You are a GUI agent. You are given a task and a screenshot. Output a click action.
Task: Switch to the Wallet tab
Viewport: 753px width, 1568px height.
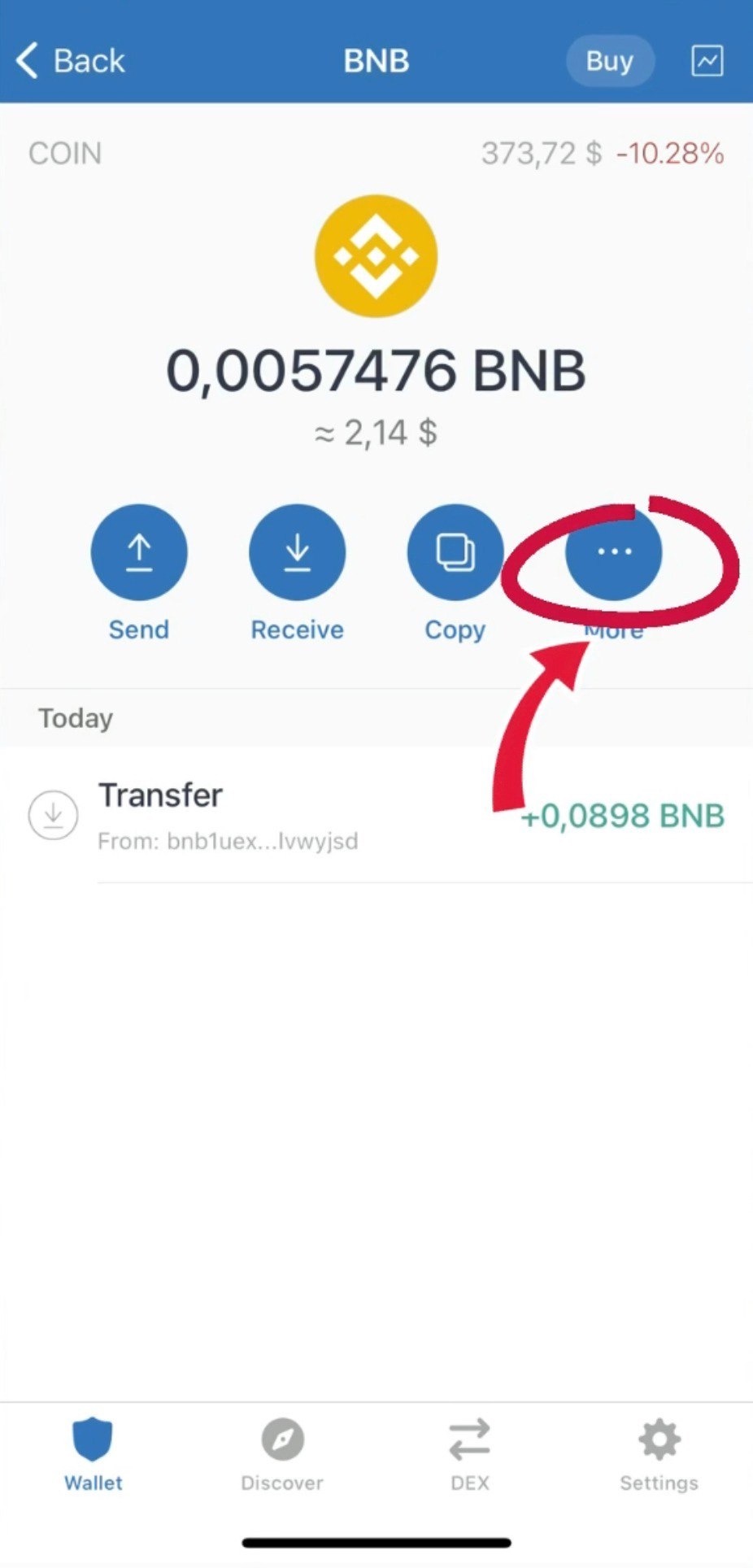(x=94, y=1456)
